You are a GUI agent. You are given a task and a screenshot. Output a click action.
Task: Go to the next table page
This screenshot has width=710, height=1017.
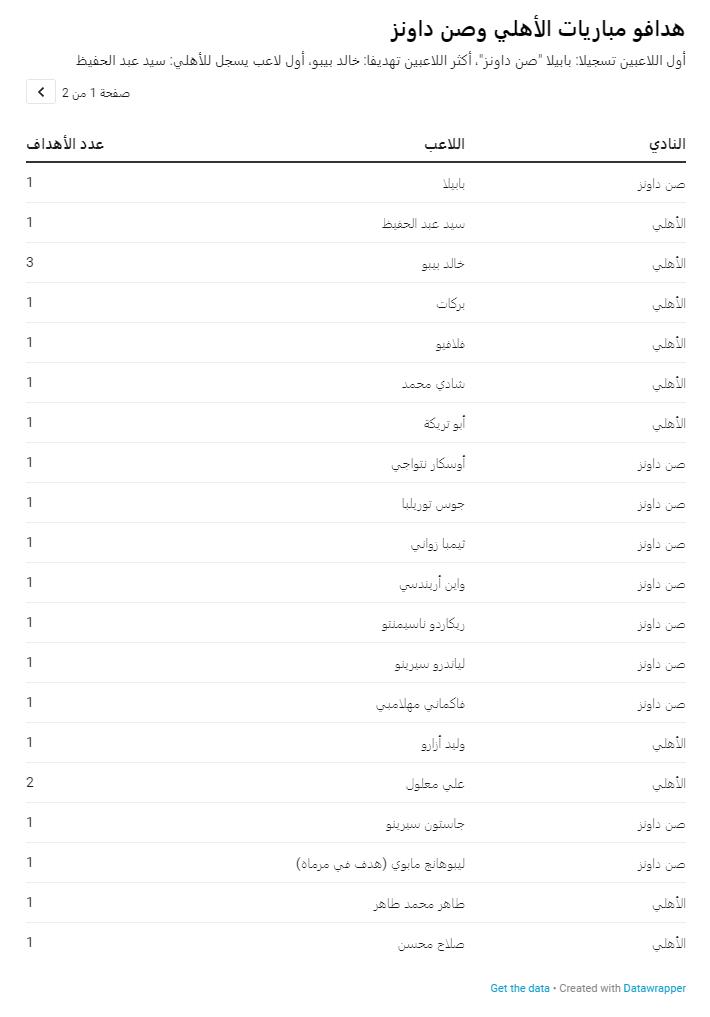(41, 92)
